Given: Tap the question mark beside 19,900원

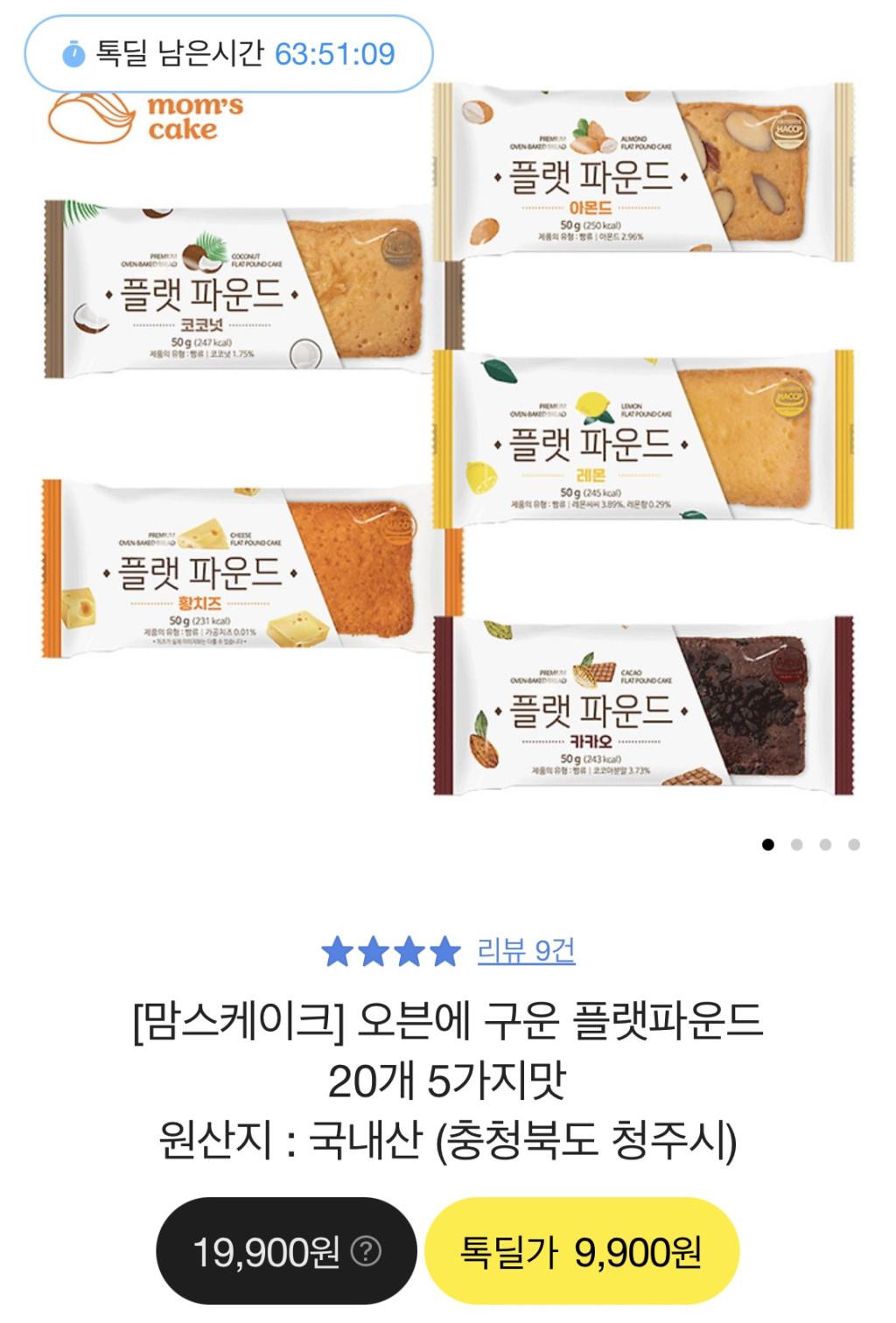Looking at the screenshot, I should click(x=366, y=1253).
